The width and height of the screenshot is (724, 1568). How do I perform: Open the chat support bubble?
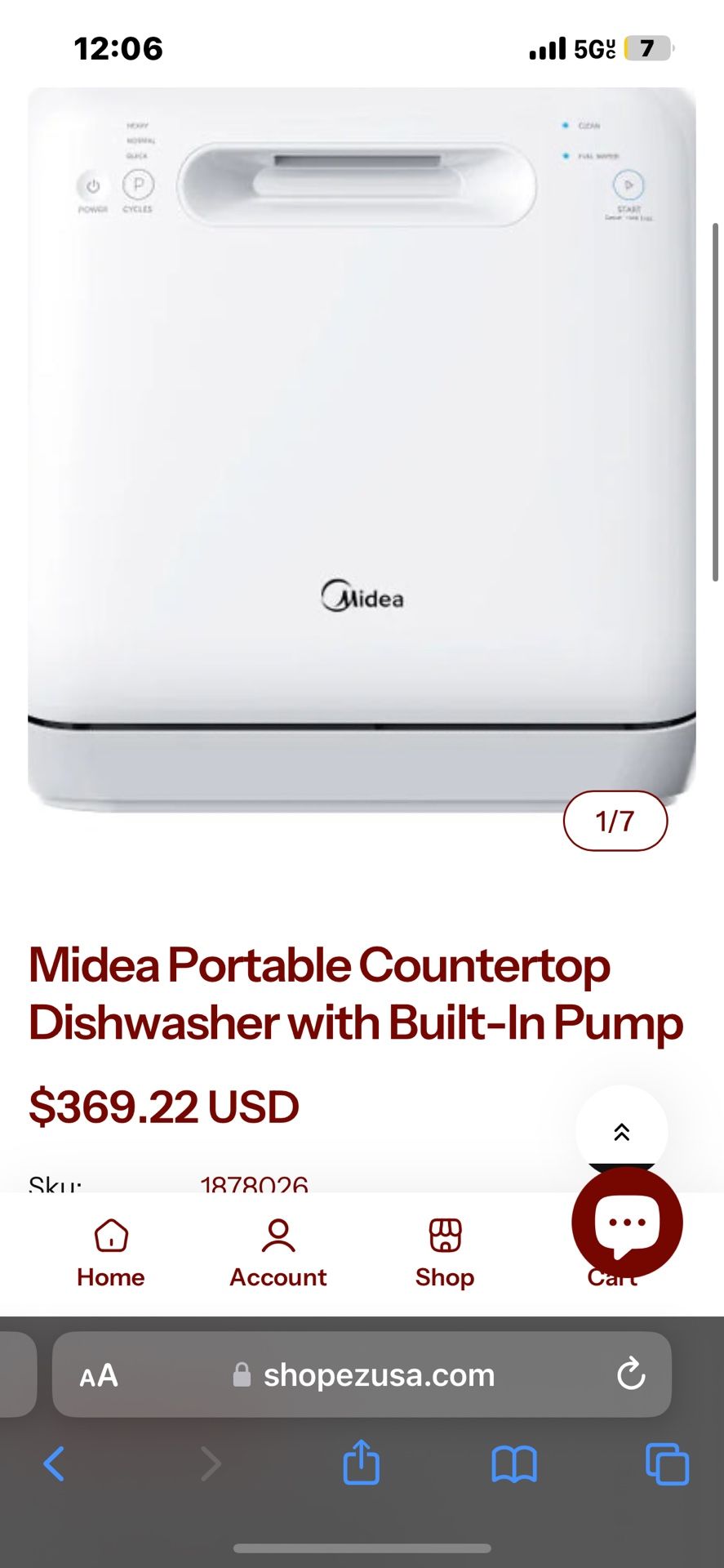click(x=627, y=1223)
